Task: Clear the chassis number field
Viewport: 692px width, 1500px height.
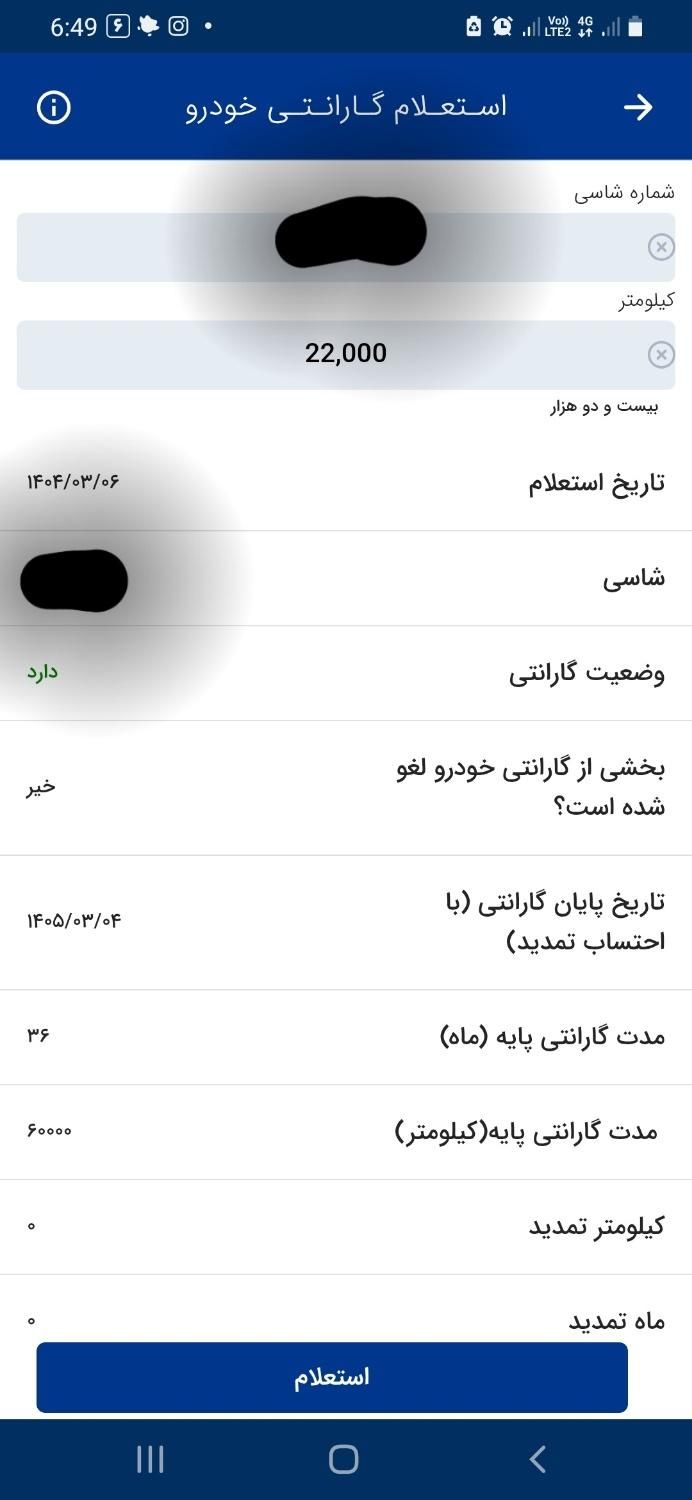Action: [x=661, y=247]
